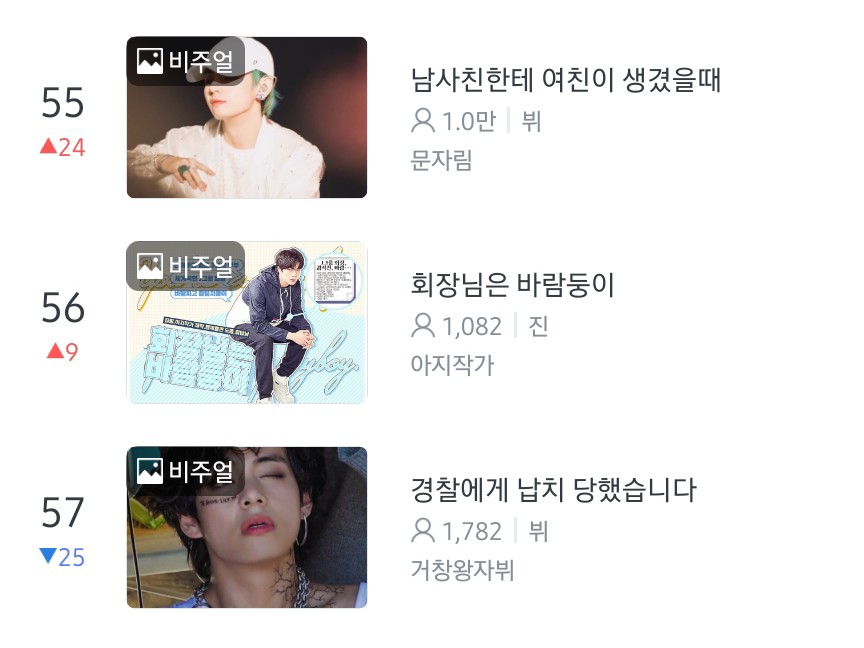The width and height of the screenshot is (864, 648).
Task: Open the story 남사친한테 여친이 생겼을때
Action: [565, 81]
